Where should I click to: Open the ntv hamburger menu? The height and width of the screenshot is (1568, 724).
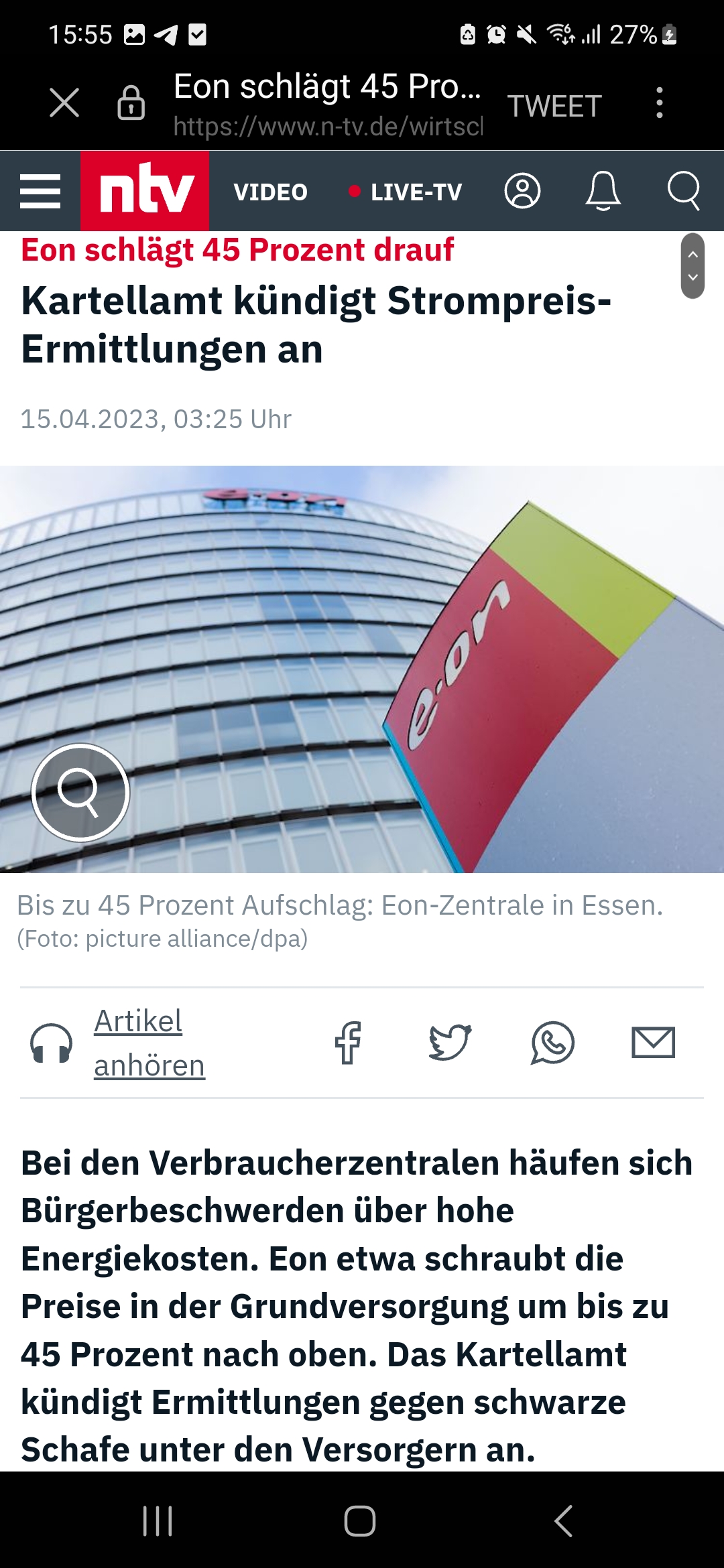point(40,192)
